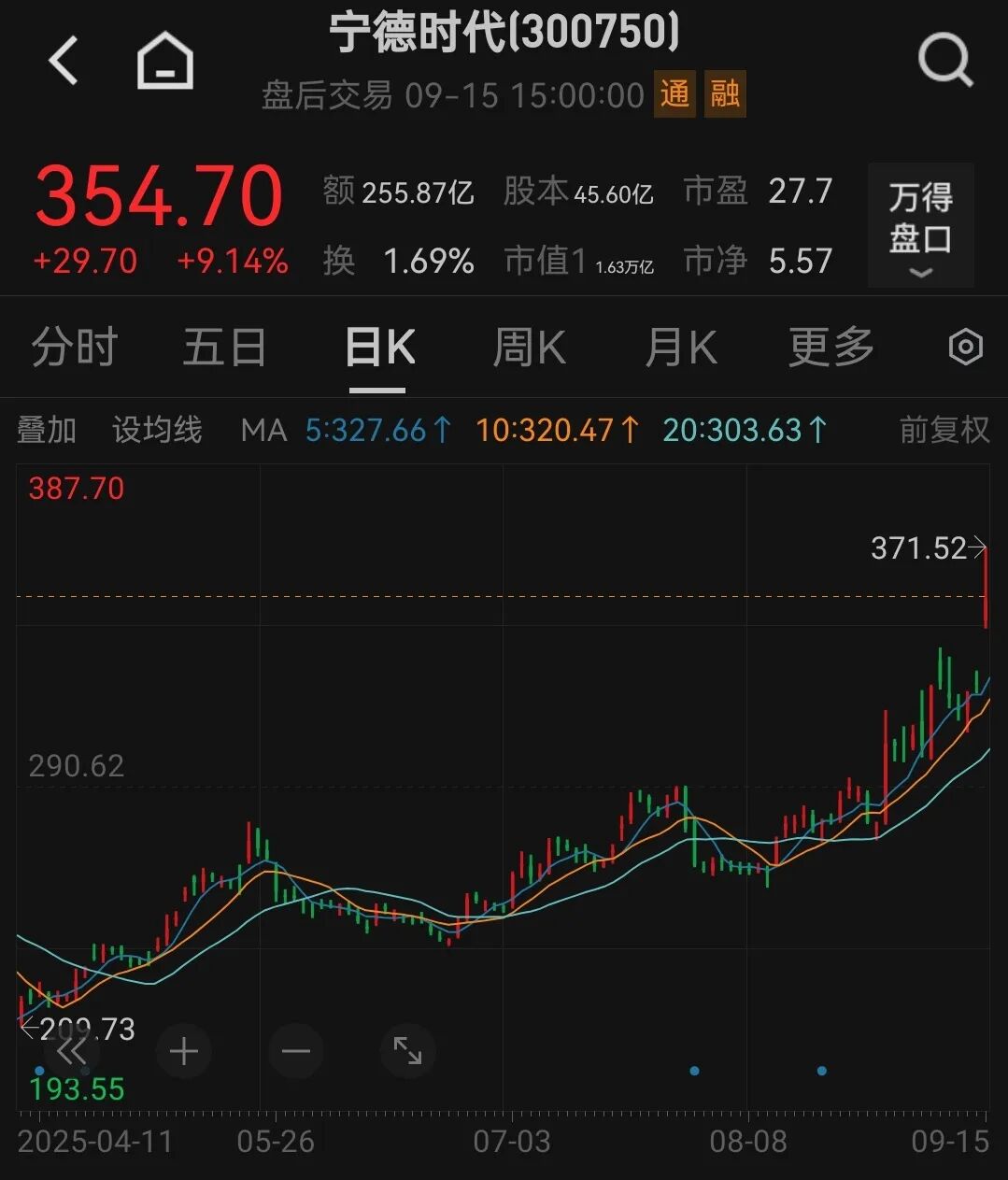The width and height of the screenshot is (1008, 1180).
Task: Click the back arrow icon
Action: (62, 59)
